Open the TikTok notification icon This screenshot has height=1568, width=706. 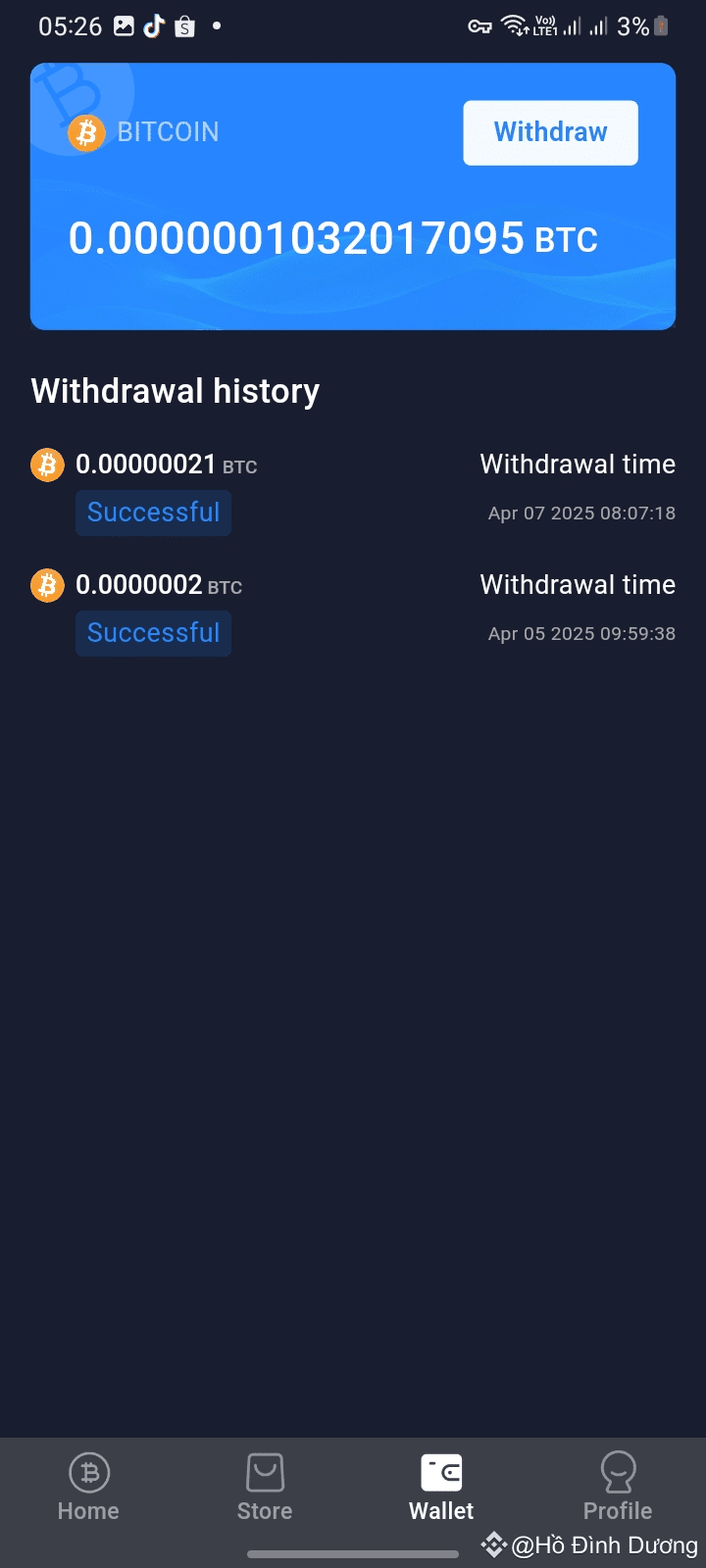[x=153, y=25]
